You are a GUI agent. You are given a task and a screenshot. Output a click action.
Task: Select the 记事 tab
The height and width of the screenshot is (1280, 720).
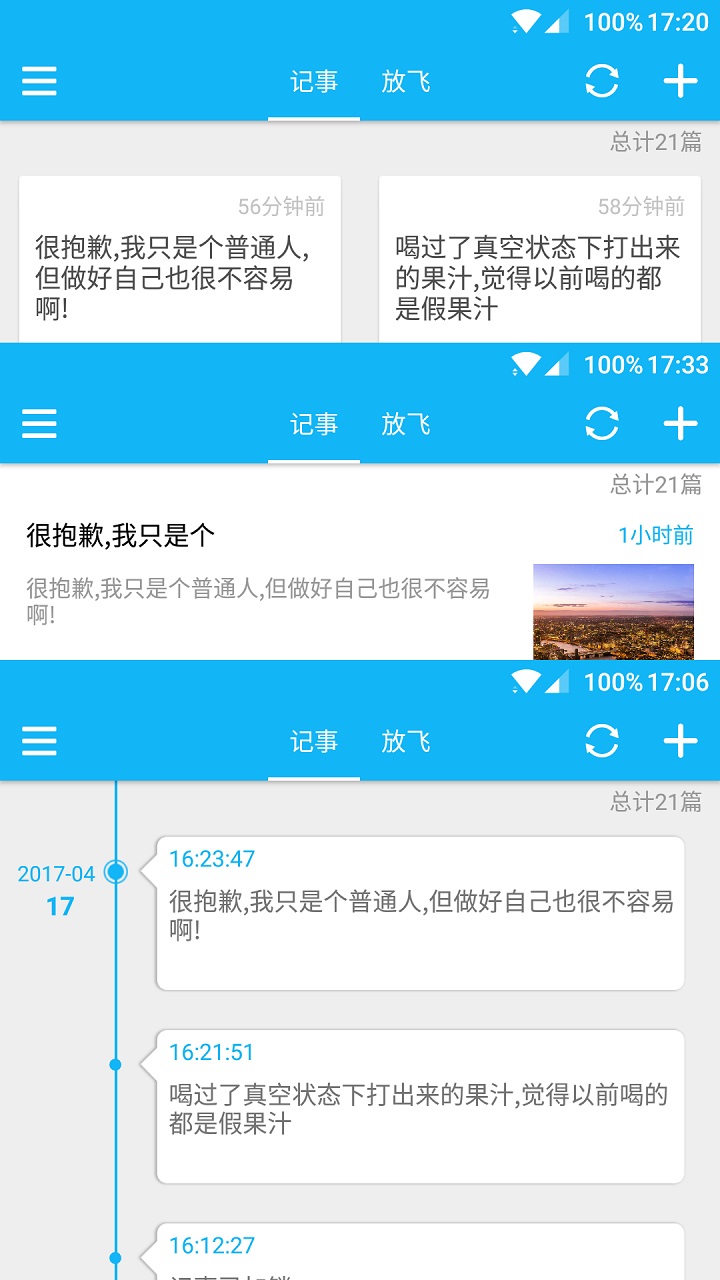(314, 84)
